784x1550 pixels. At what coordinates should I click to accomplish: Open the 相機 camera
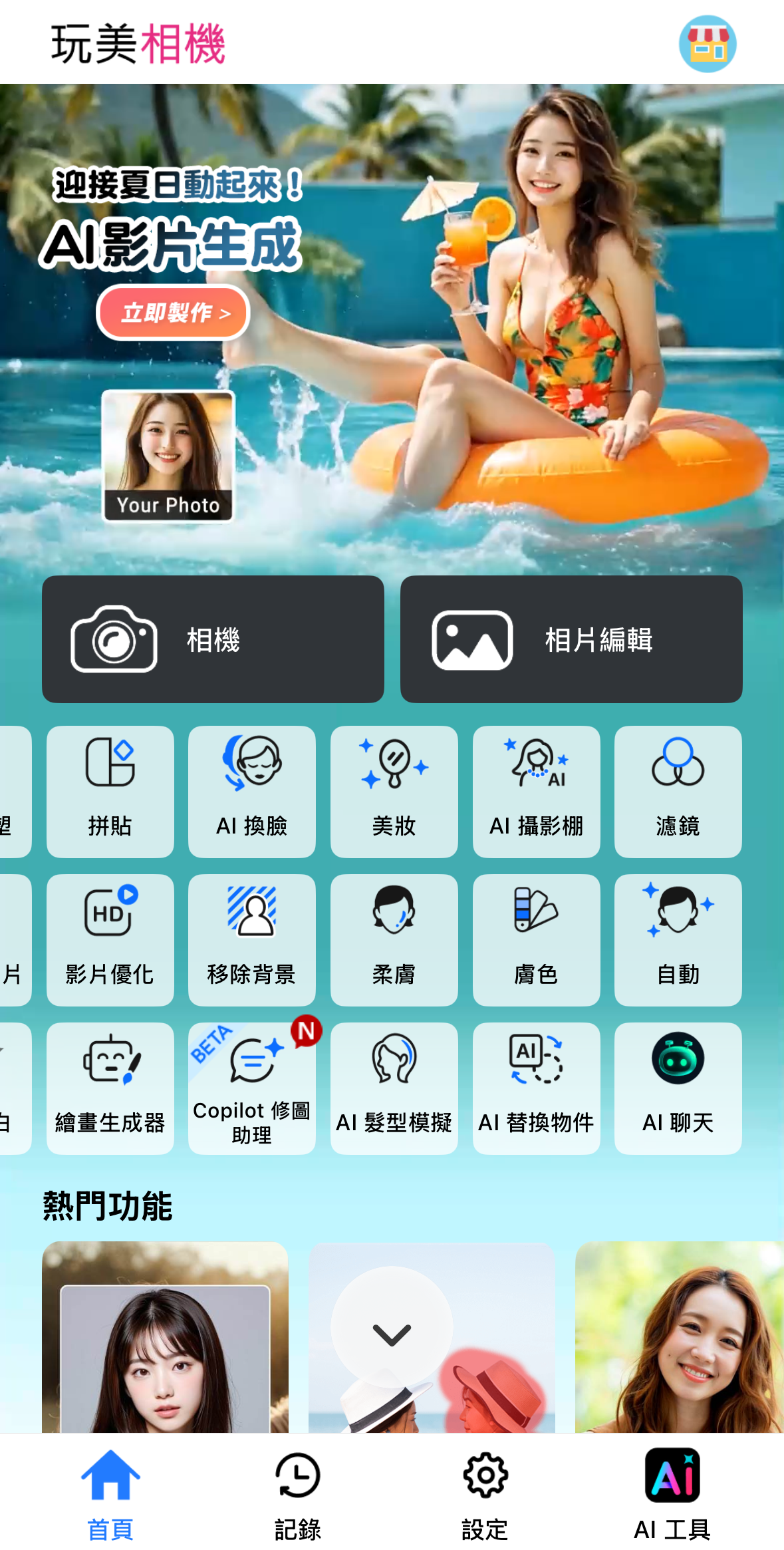tap(213, 639)
